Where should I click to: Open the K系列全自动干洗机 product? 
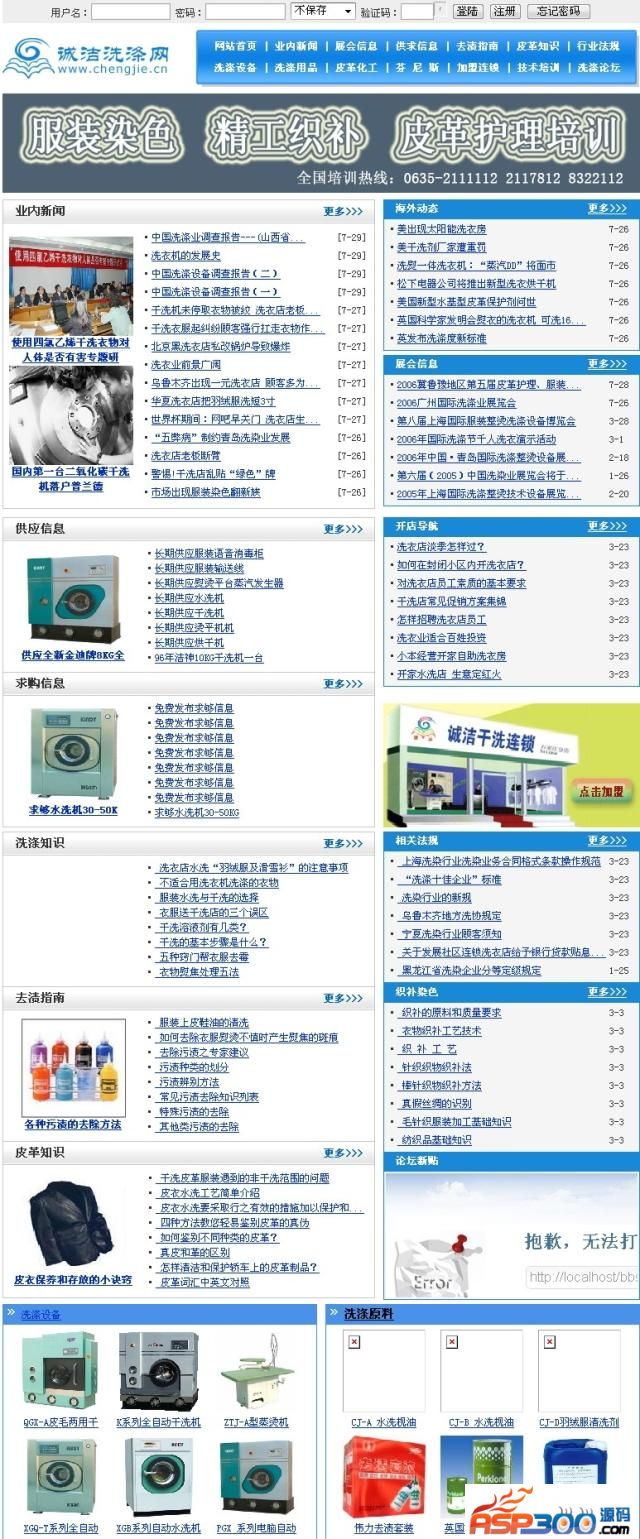158,1421
